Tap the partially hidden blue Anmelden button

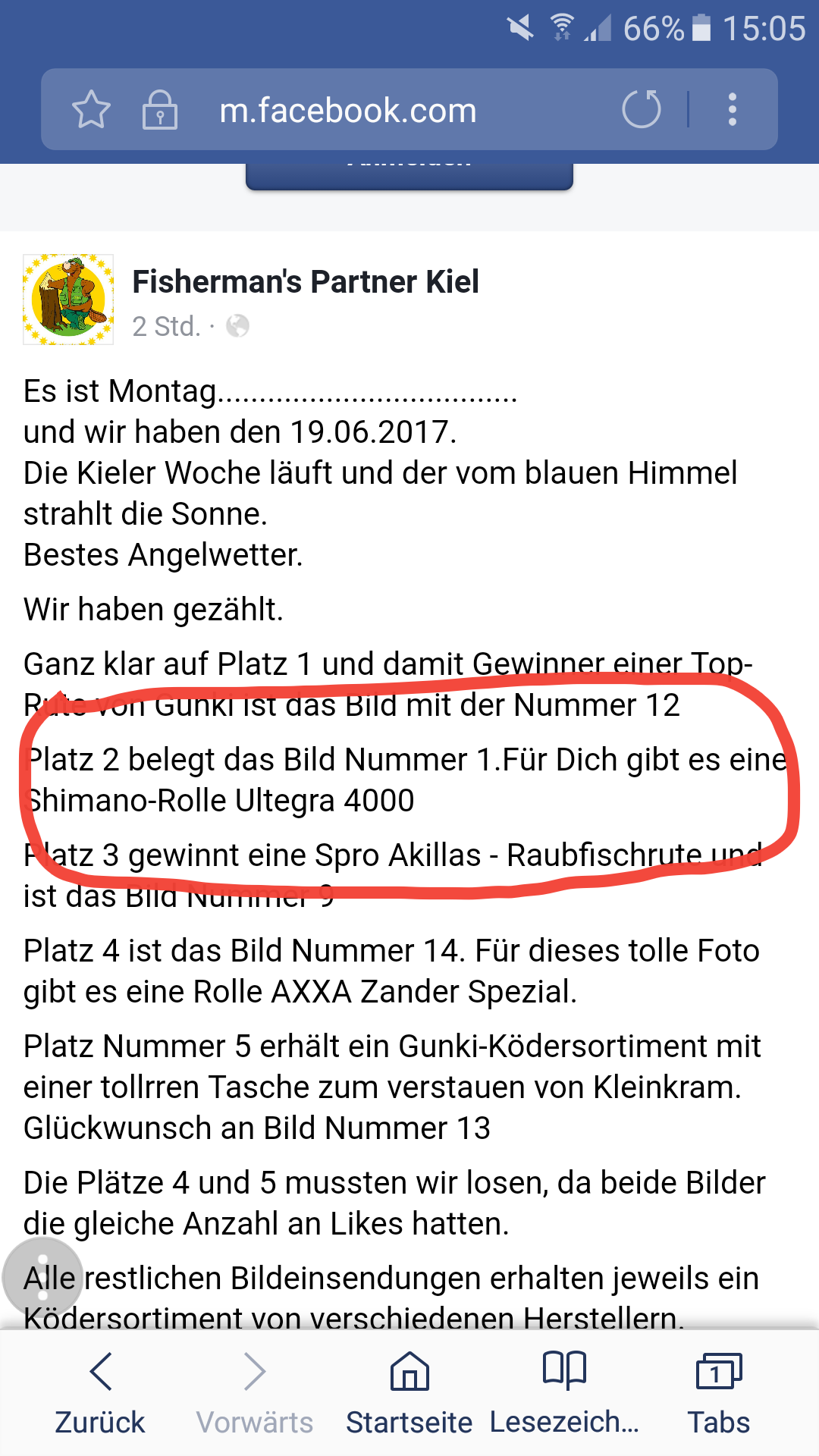(x=409, y=174)
